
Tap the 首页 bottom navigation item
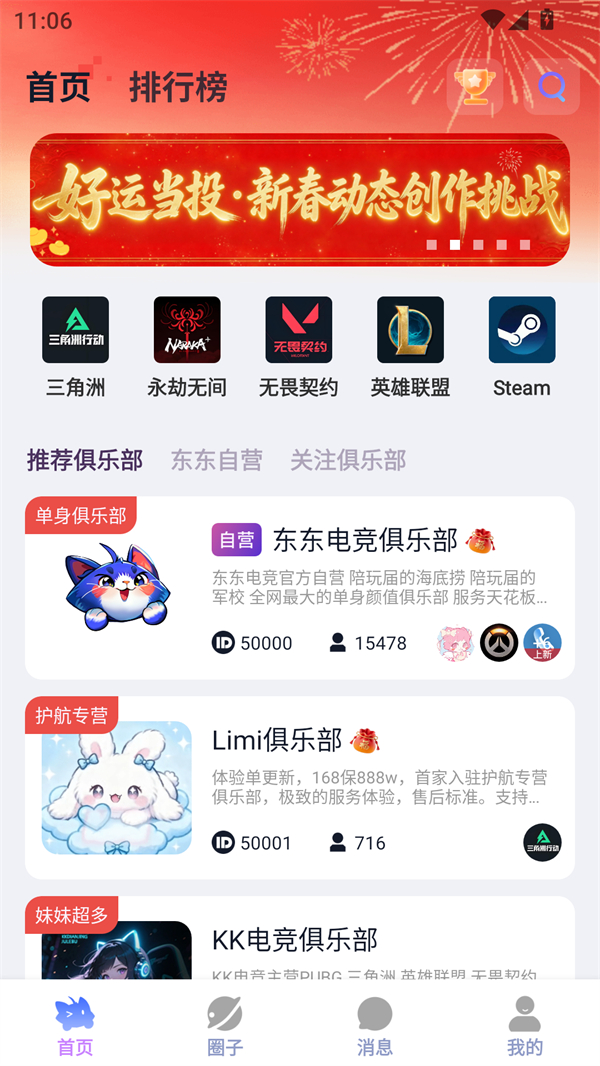click(x=75, y=1026)
